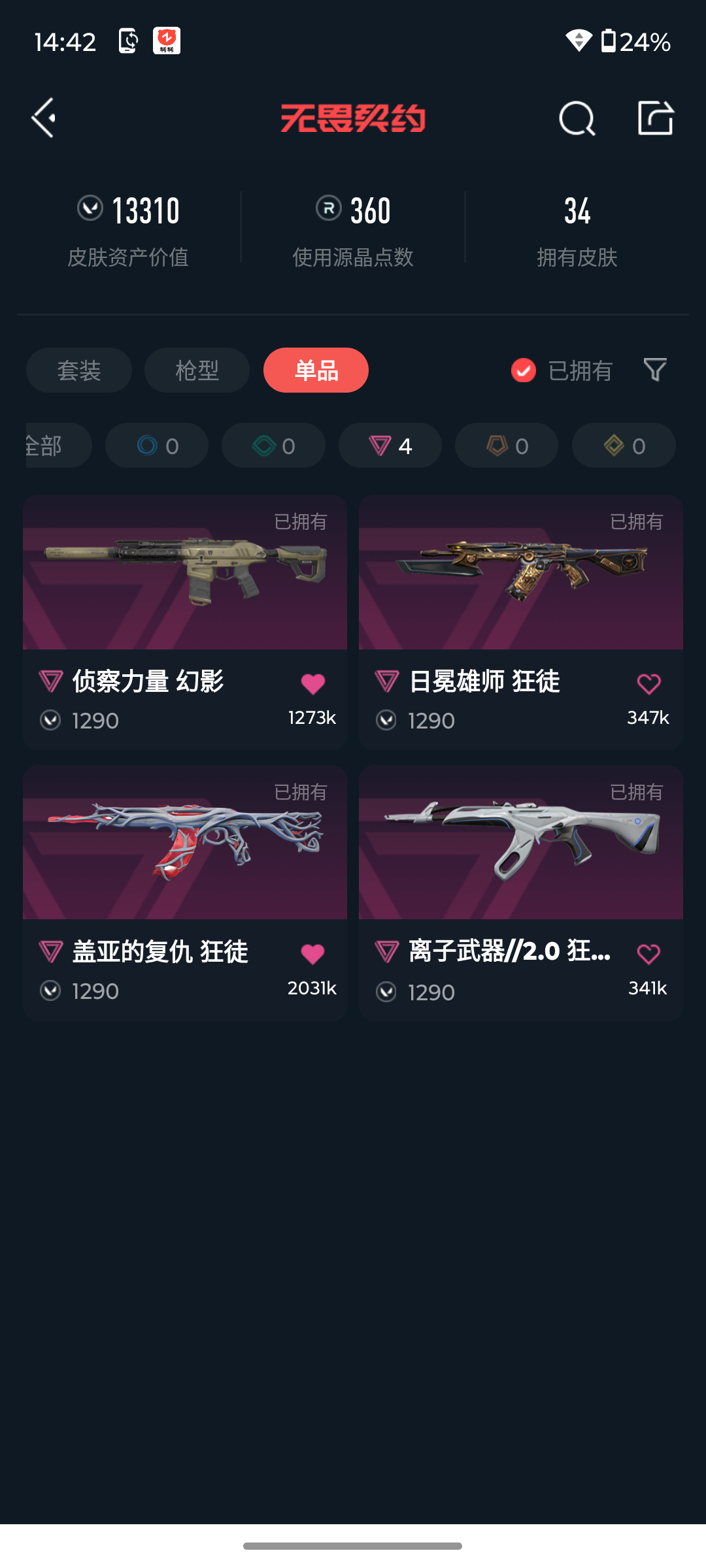Filter by the yellow diamond tier chip
This screenshot has height=1568, width=706.
coord(624,446)
